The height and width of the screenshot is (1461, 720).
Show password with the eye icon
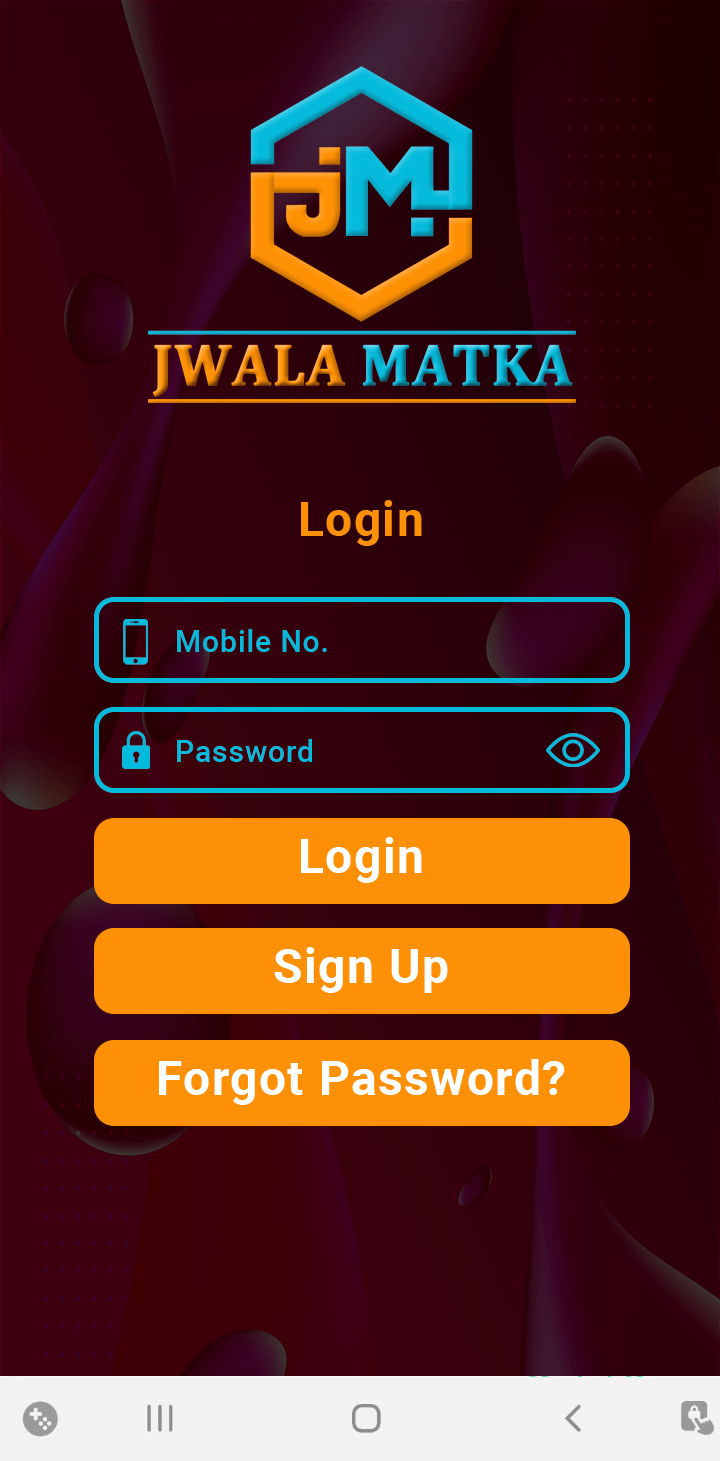click(573, 750)
